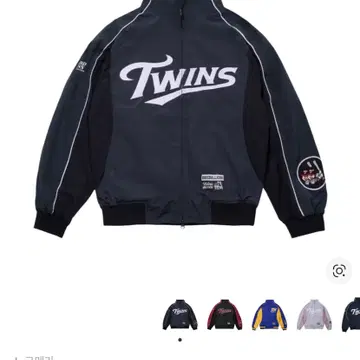Select the first navy Twins jacket thumbnail
This screenshot has height=360, width=360.
[x=180, y=315]
